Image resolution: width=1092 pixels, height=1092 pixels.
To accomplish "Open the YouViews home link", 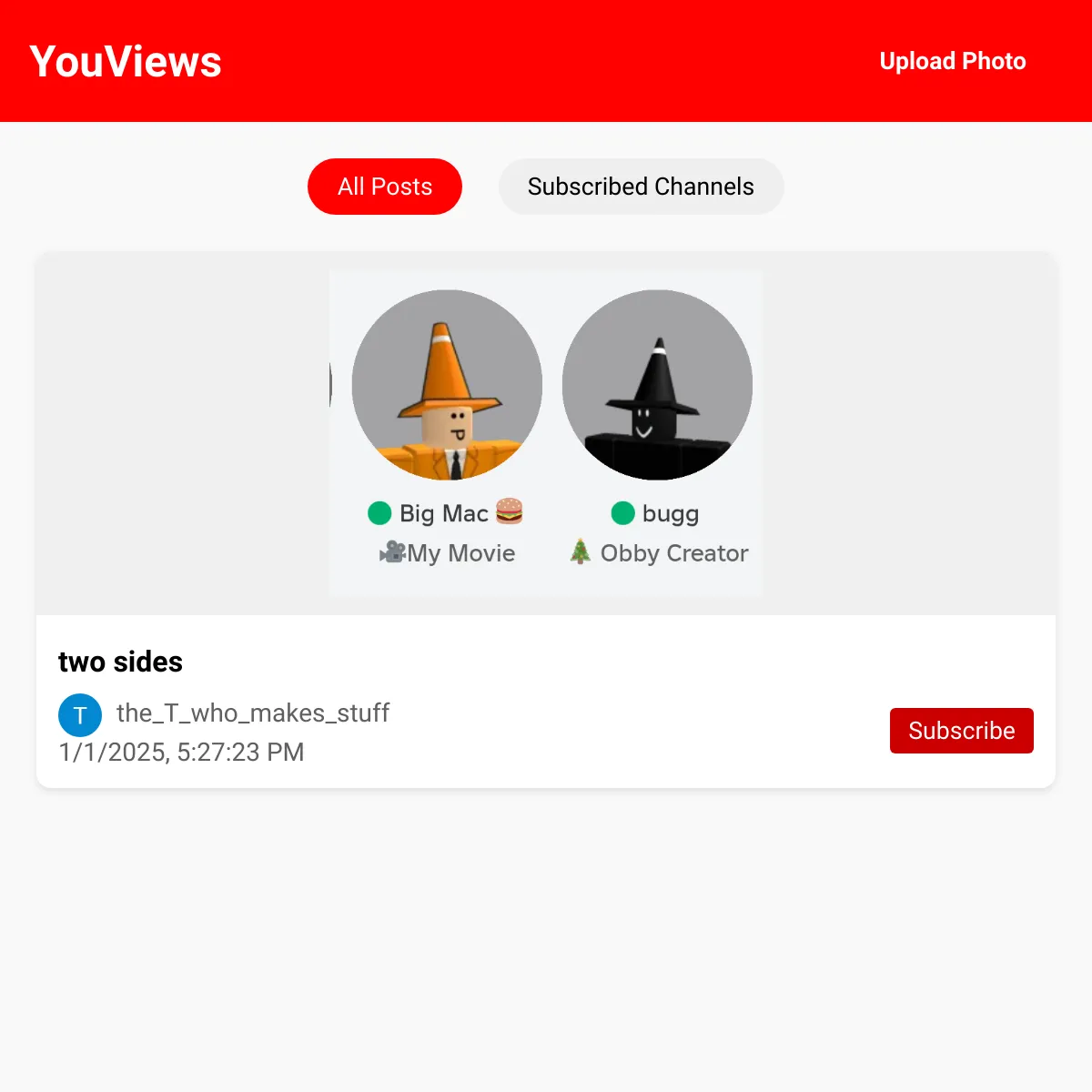I will 126,61.
